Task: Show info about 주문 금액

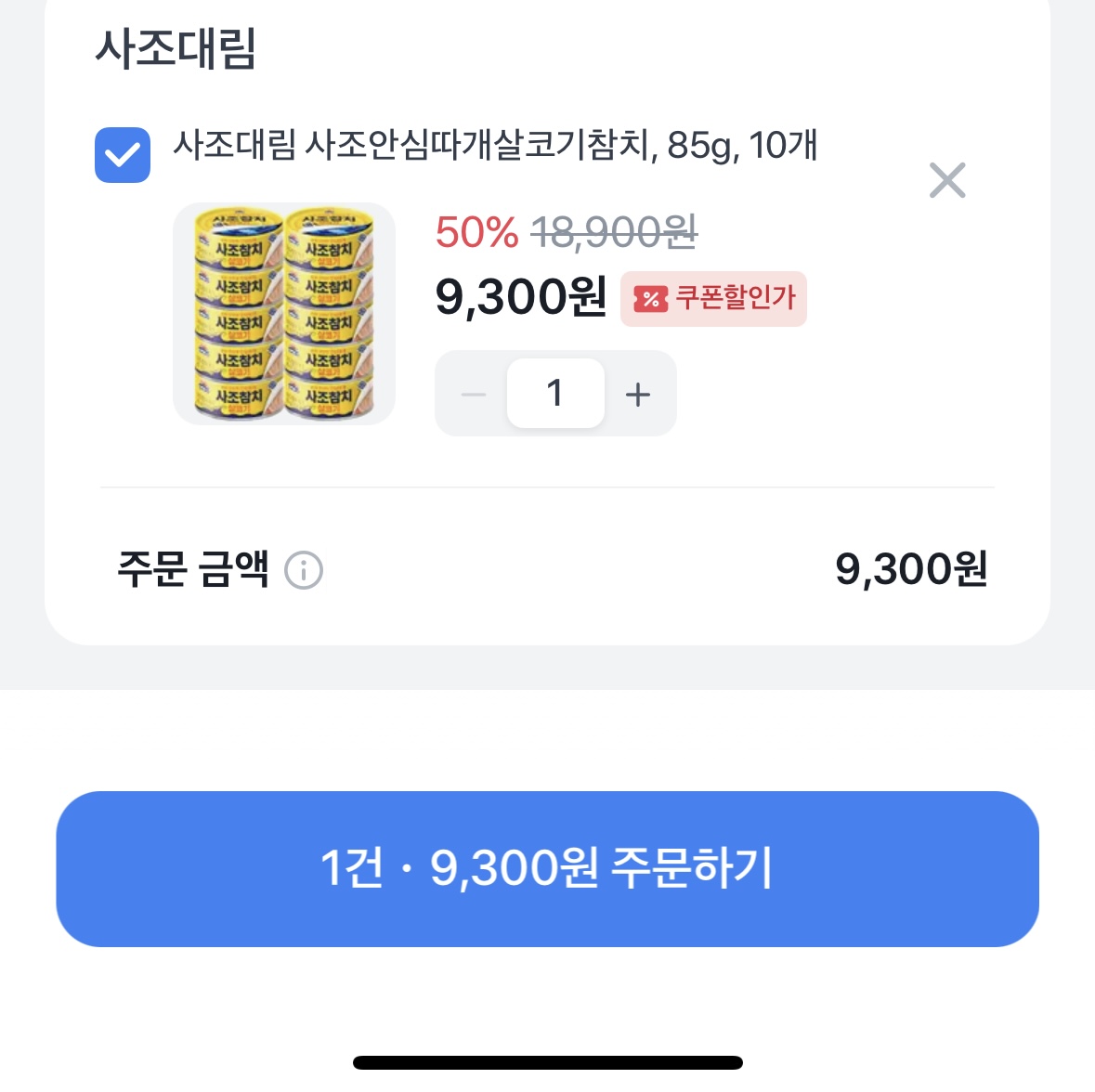Action: click(x=304, y=570)
